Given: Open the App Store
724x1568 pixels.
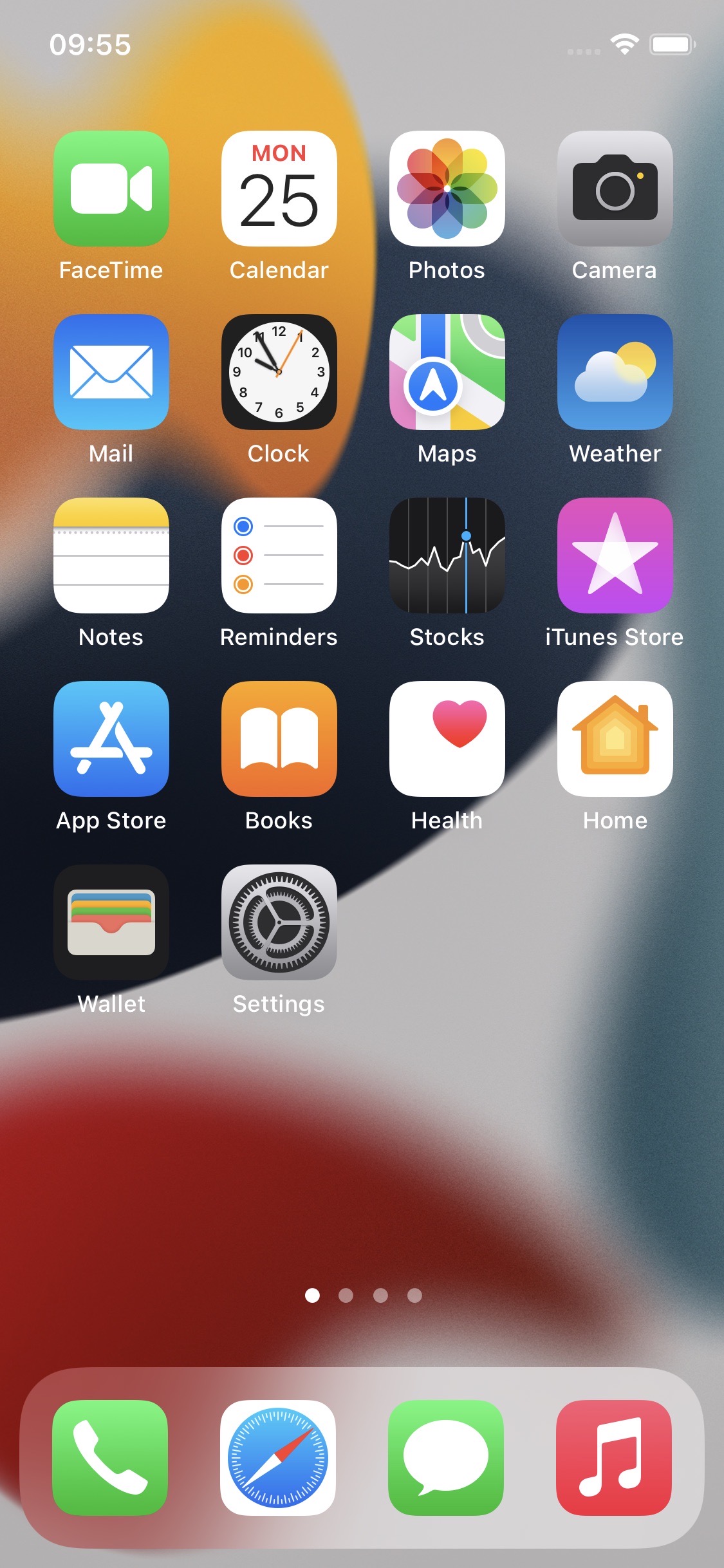Looking at the screenshot, I should coord(111,739).
